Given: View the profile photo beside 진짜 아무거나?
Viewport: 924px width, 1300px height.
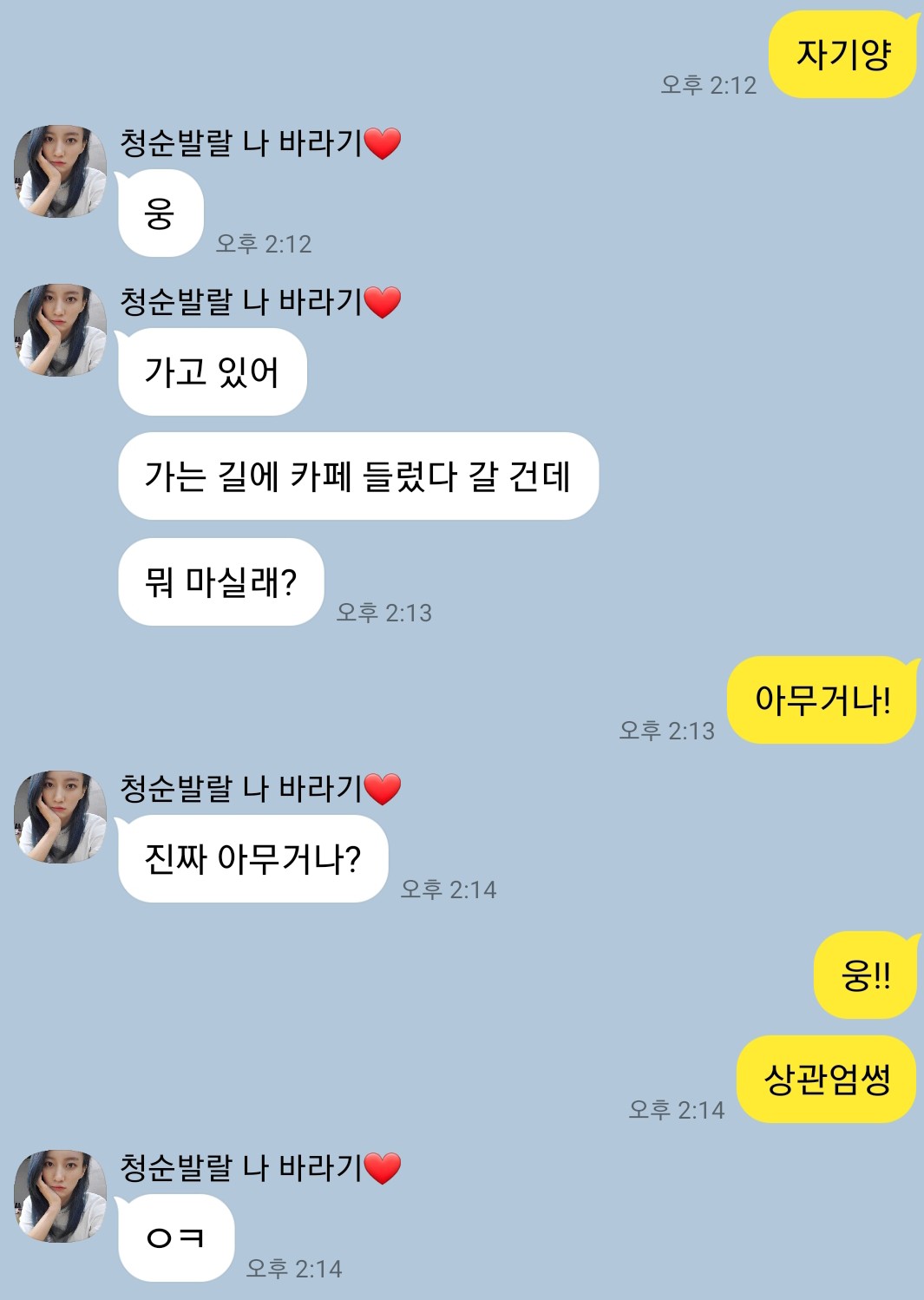Looking at the screenshot, I should [60, 817].
